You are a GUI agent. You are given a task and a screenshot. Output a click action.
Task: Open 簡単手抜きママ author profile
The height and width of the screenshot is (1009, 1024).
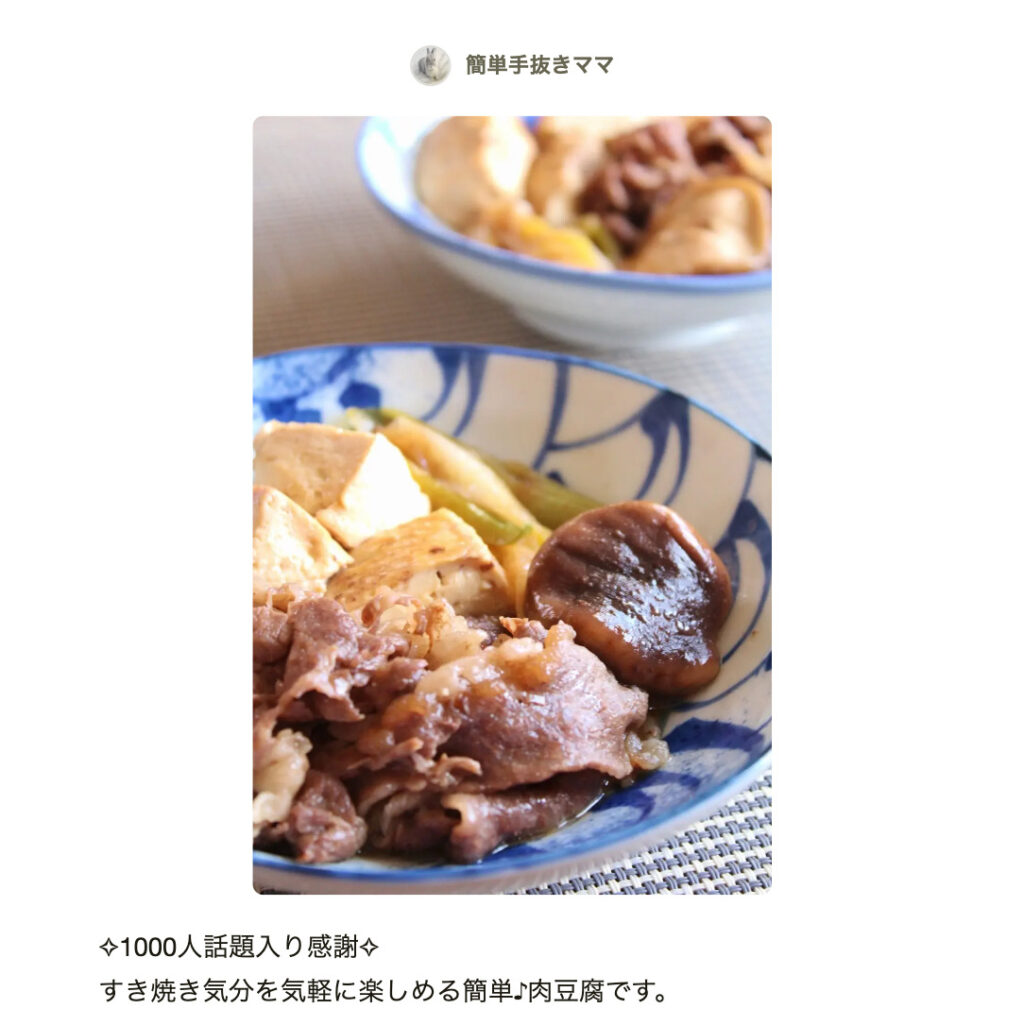[x=538, y=66]
